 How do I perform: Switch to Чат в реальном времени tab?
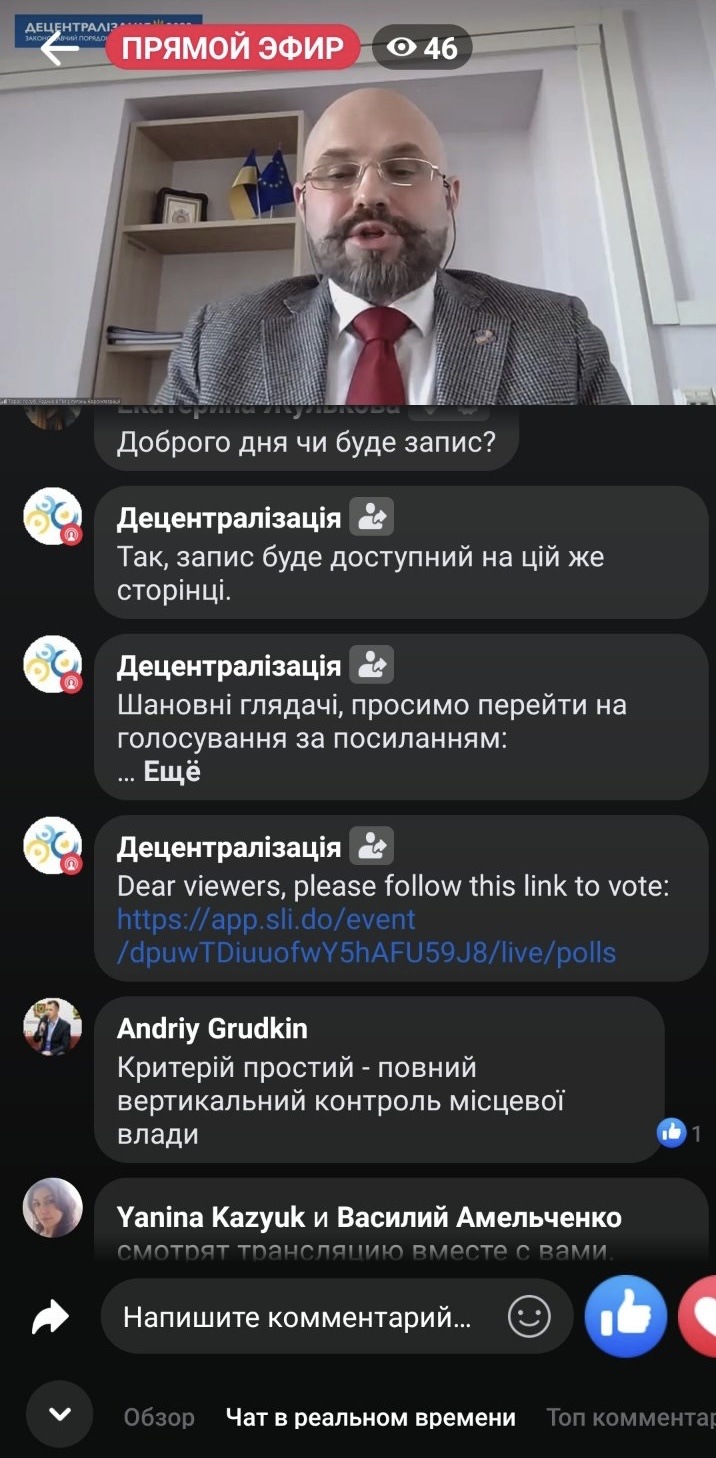pos(371,1417)
